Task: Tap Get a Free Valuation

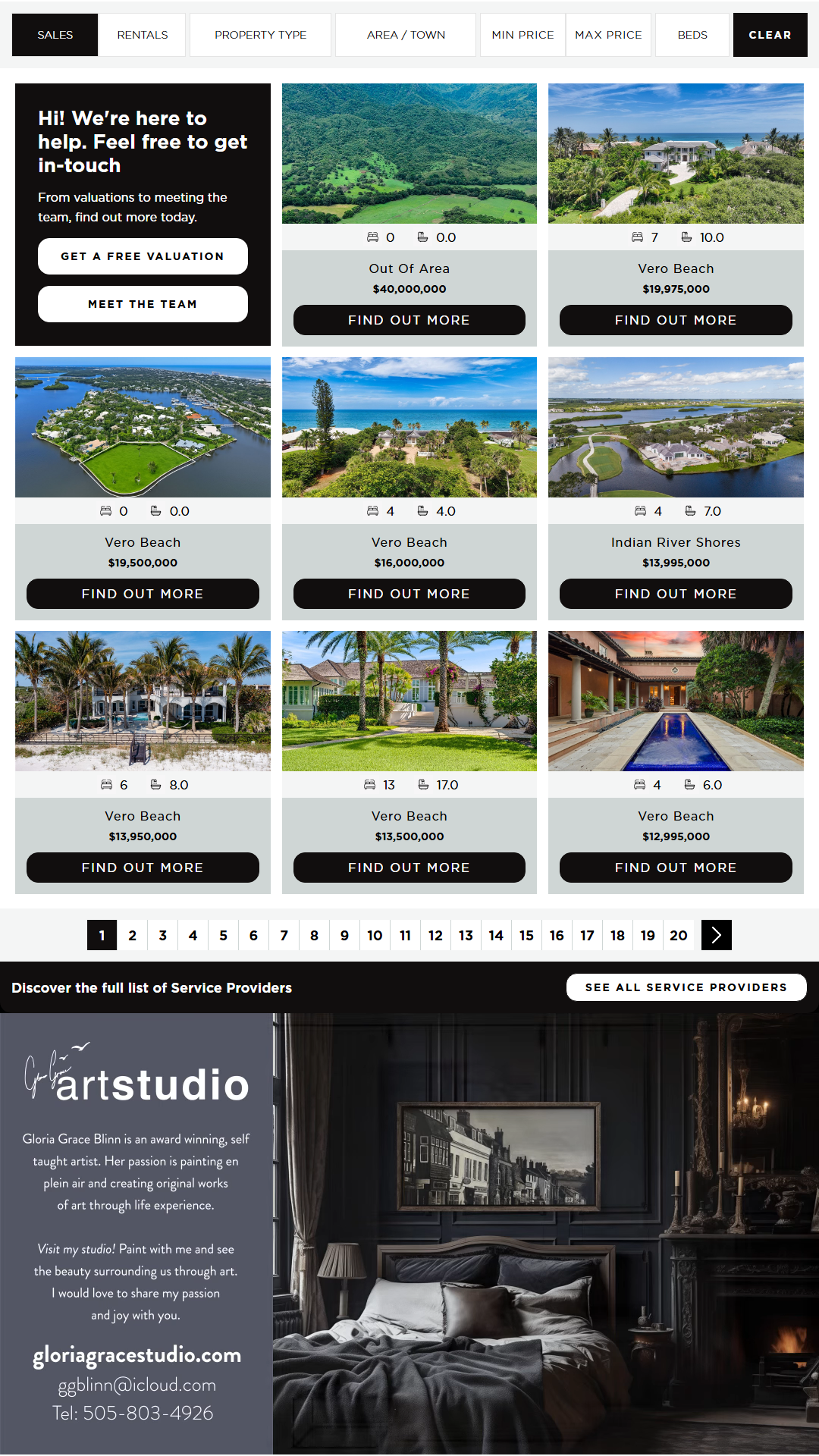Action: coord(143,256)
